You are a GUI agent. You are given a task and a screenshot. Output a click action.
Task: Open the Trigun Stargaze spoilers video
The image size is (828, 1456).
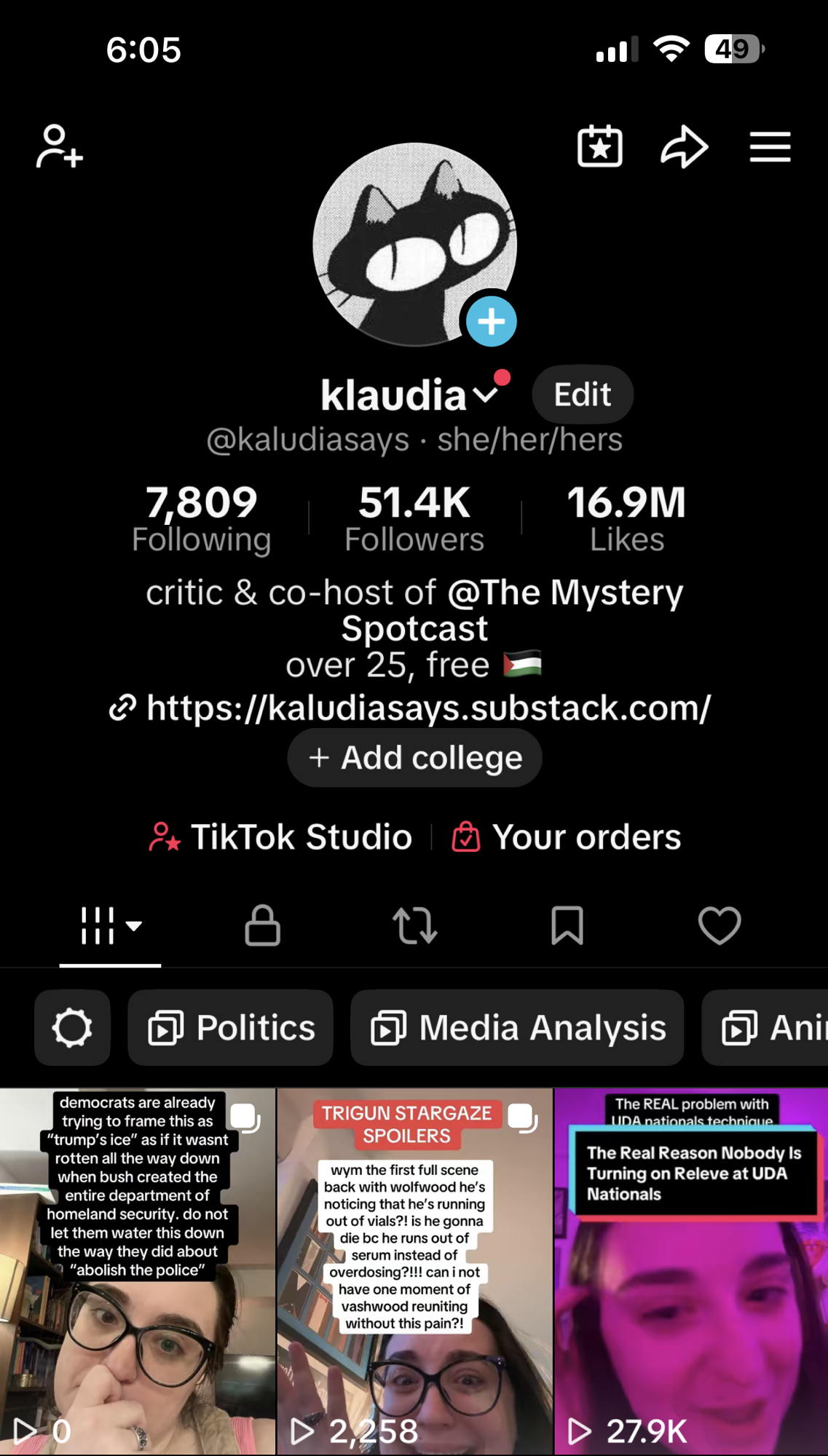(414, 1270)
